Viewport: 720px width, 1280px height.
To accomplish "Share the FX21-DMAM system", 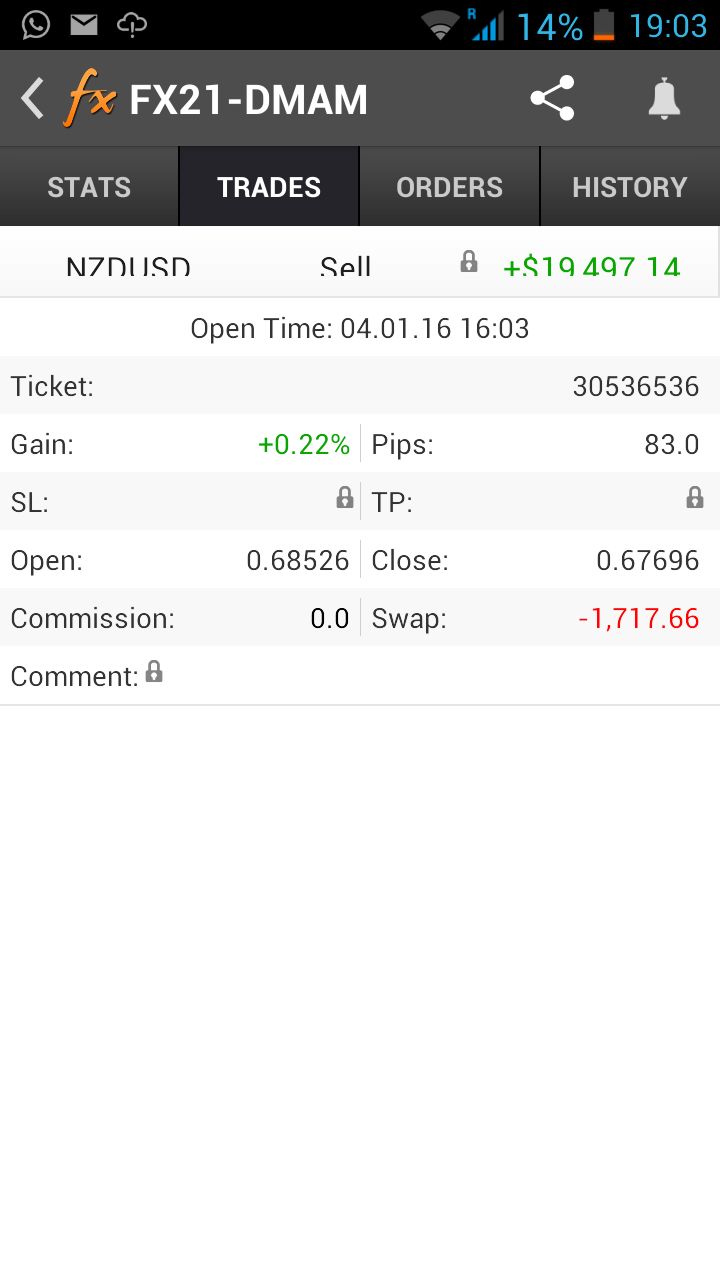I will coord(552,99).
